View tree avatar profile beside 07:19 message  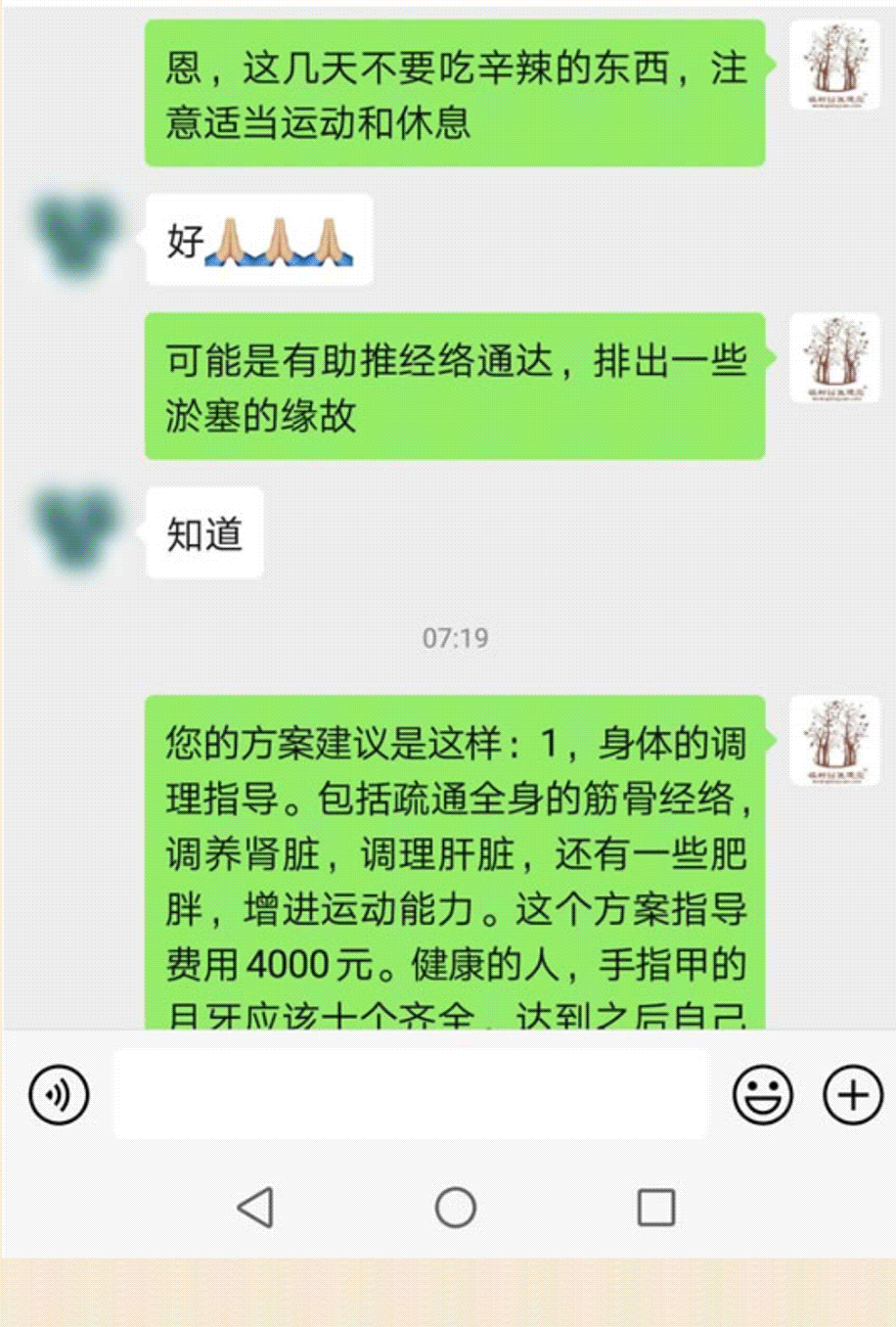click(835, 741)
